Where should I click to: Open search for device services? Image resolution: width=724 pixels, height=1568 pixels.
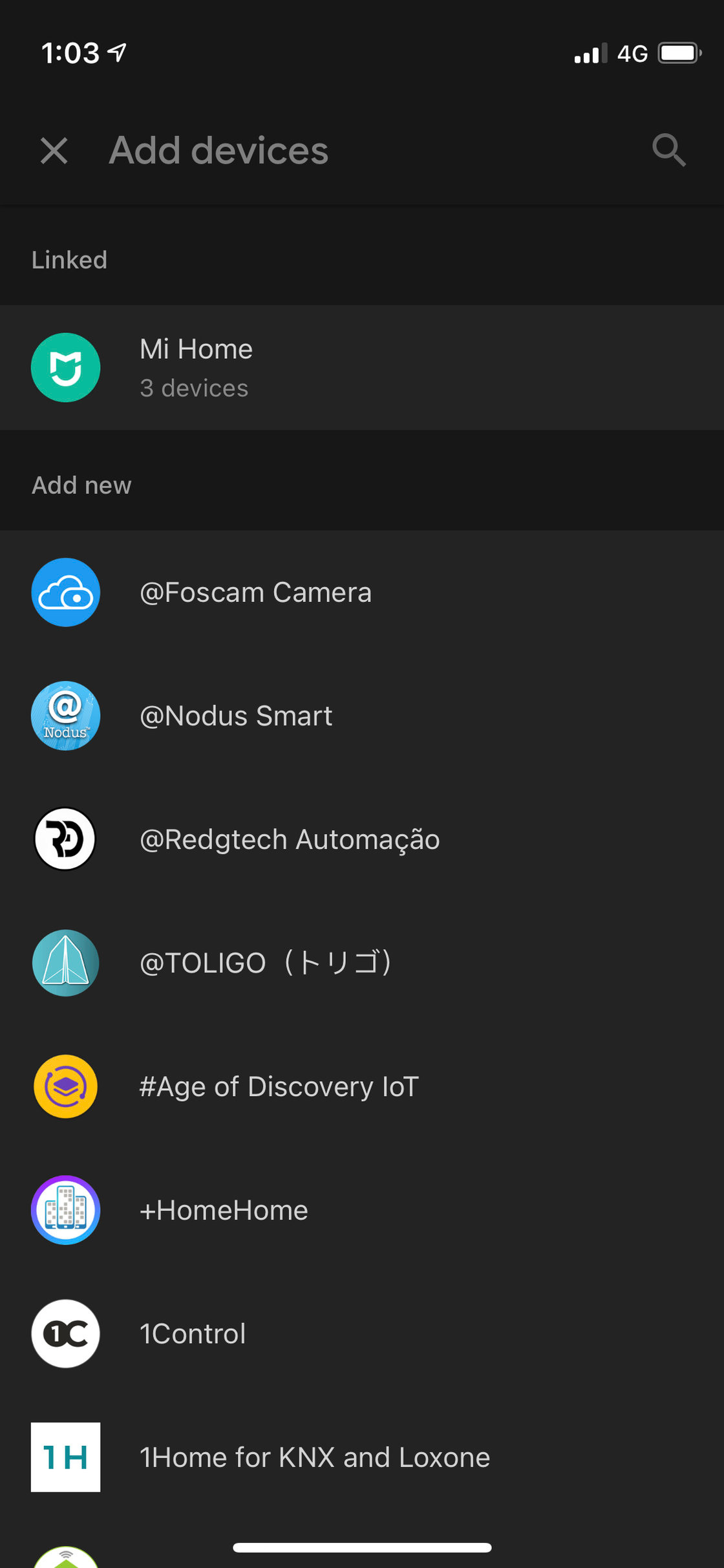click(x=668, y=151)
